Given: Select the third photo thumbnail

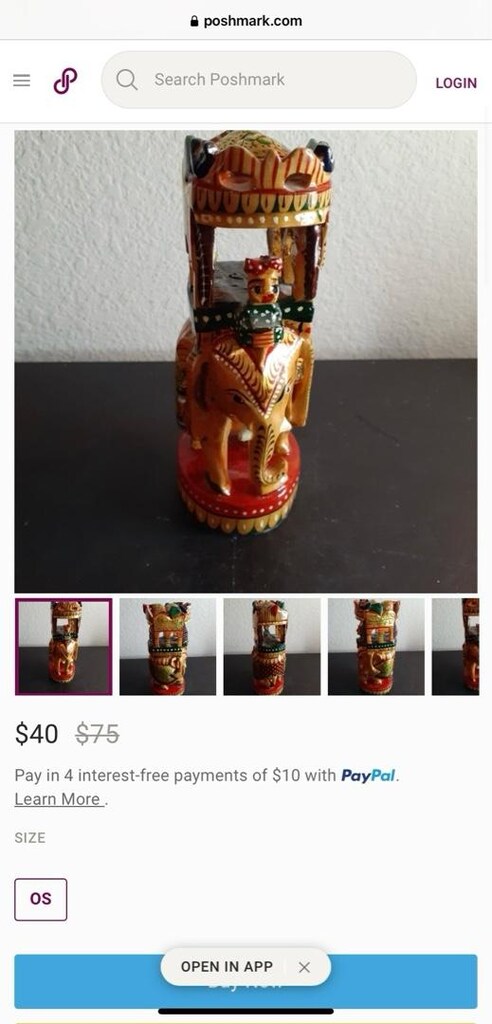Looking at the screenshot, I should pos(272,647).
